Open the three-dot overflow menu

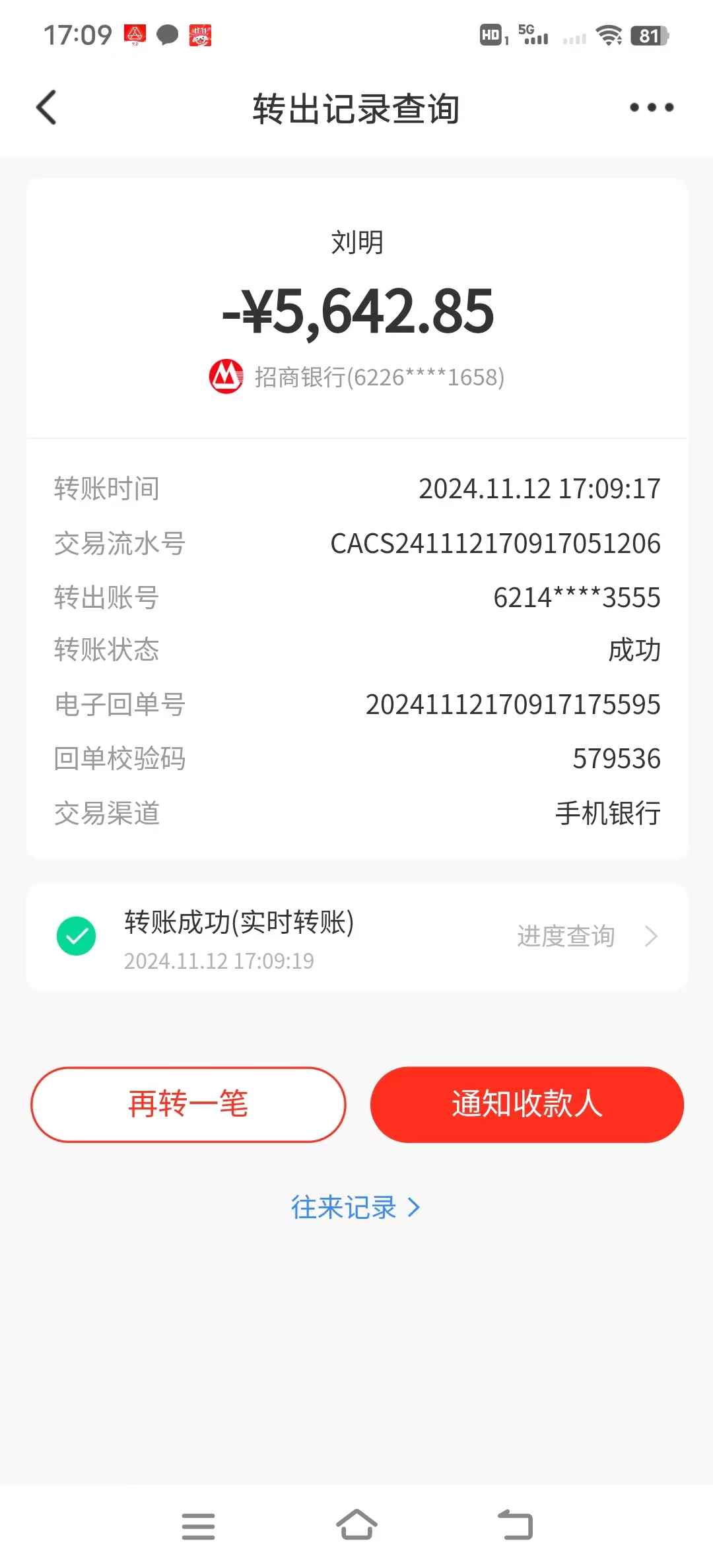point(651,108)
